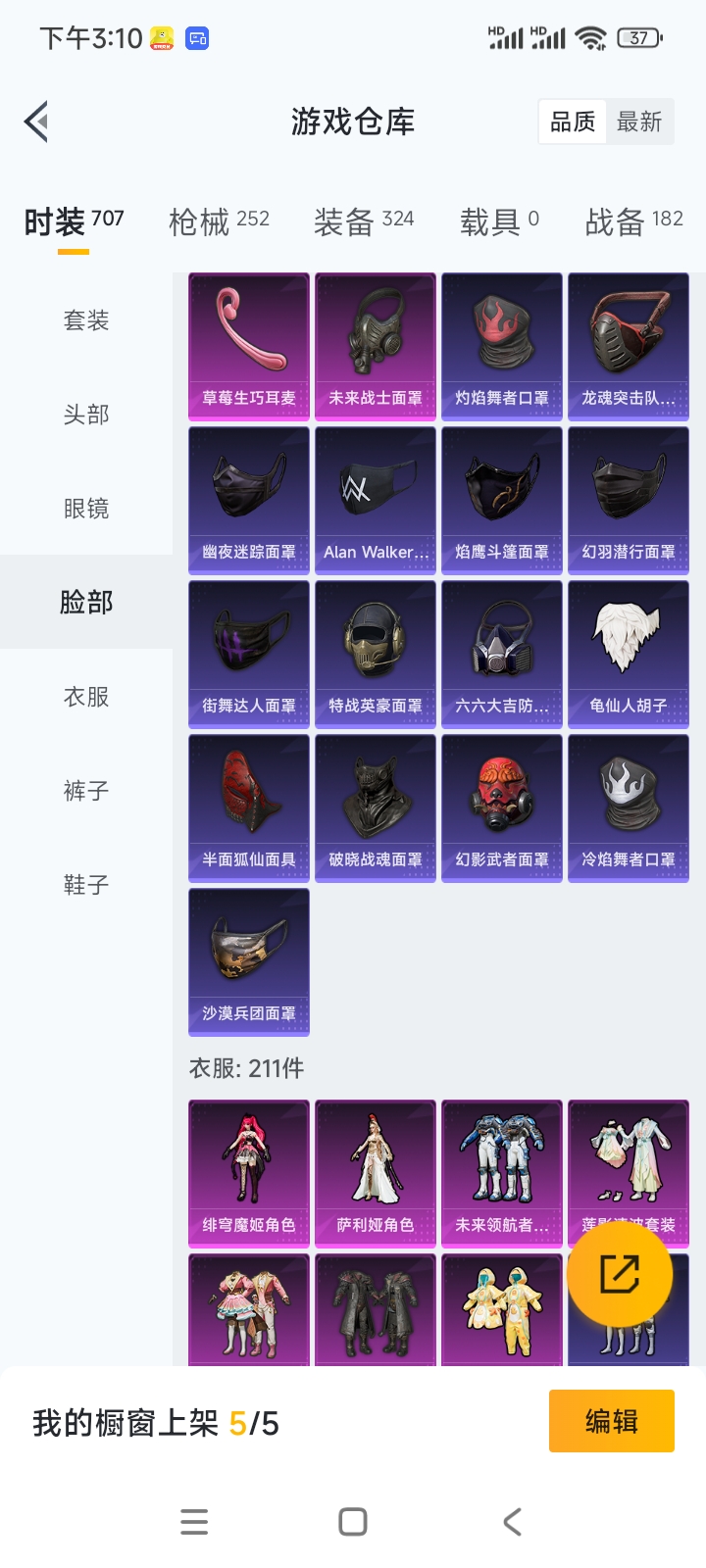Sort items by 最新

coord(639,122)
